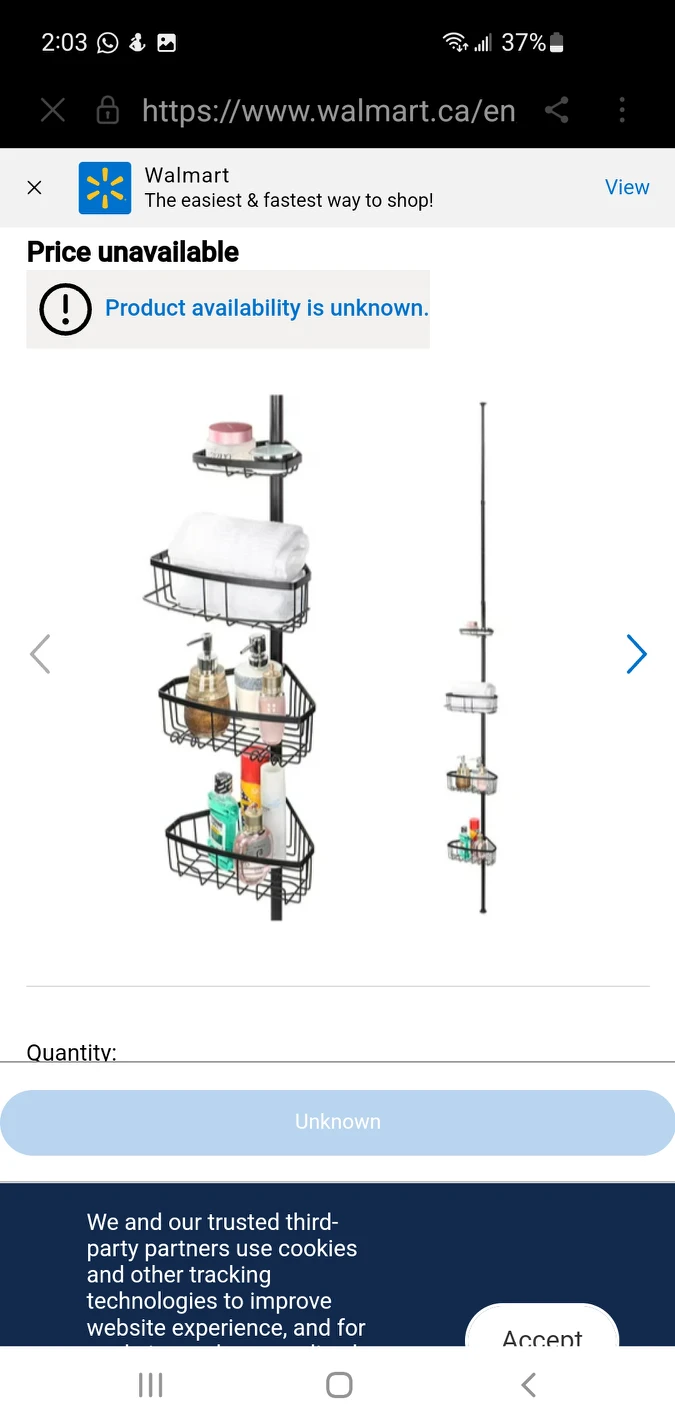The image size is (675, 1425).
Task: Close the browser custom tab
Action: [x=53, y=110]
